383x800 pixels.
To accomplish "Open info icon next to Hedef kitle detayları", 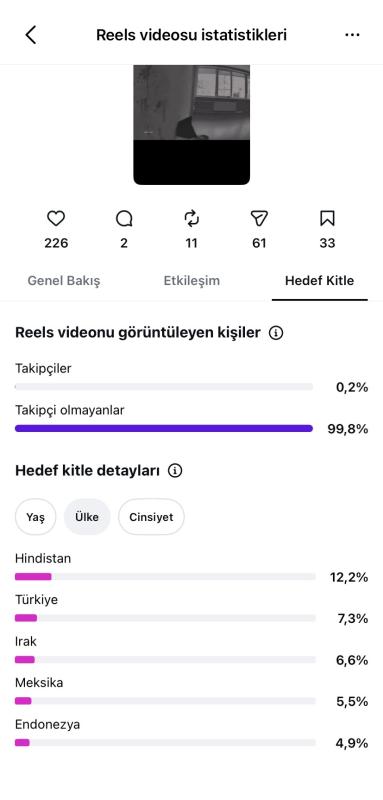I will (x=175, y=470).
